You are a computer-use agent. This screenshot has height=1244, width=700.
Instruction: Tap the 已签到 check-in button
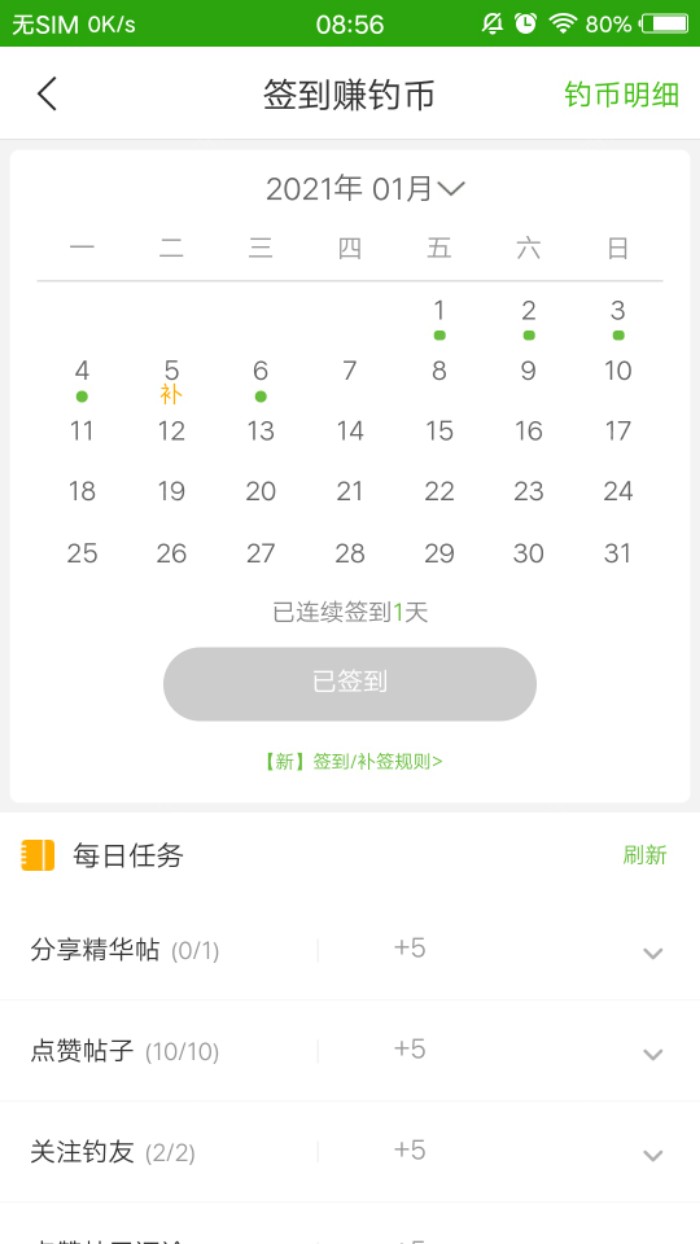click(x=350, y=683)
